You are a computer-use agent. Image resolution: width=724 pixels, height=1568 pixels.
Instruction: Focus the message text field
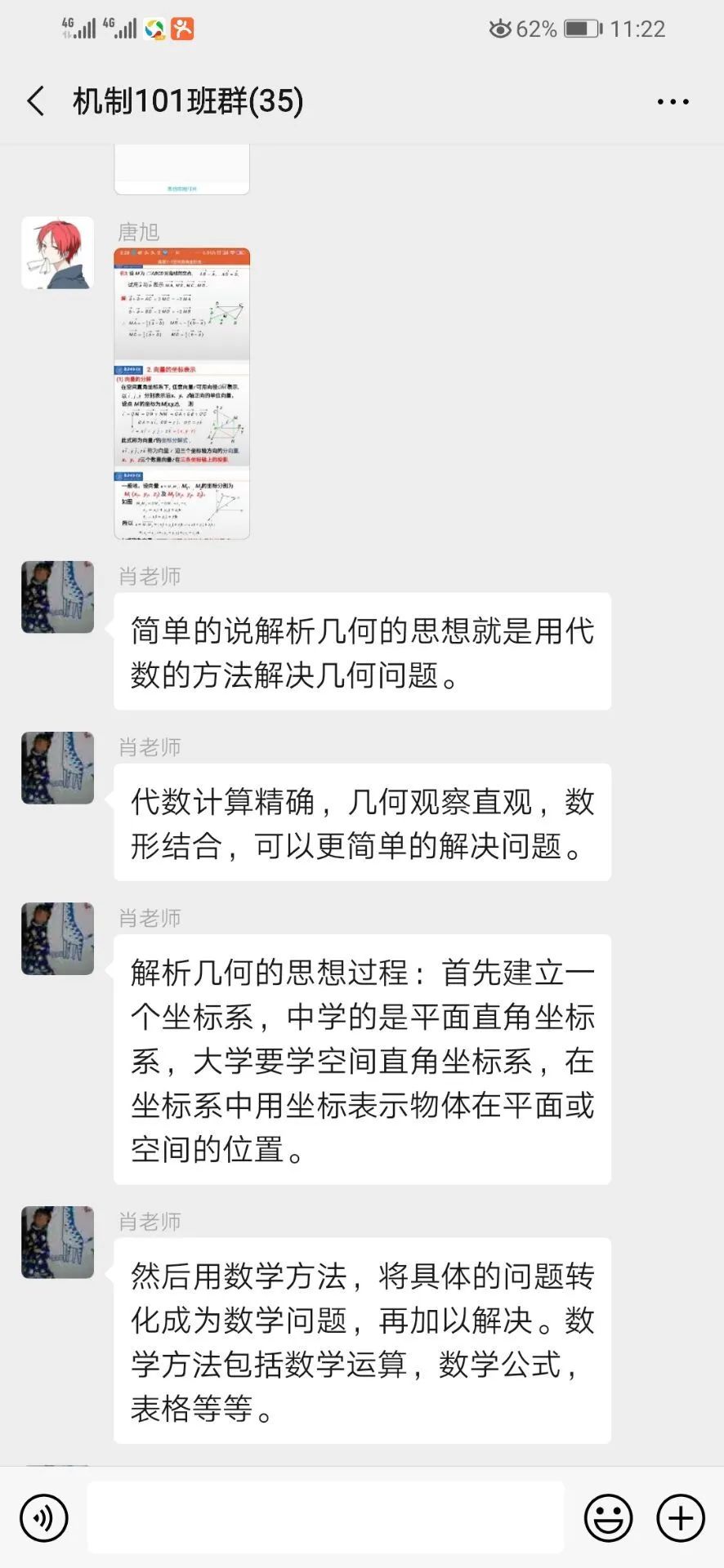click(x=325, y=1517)
